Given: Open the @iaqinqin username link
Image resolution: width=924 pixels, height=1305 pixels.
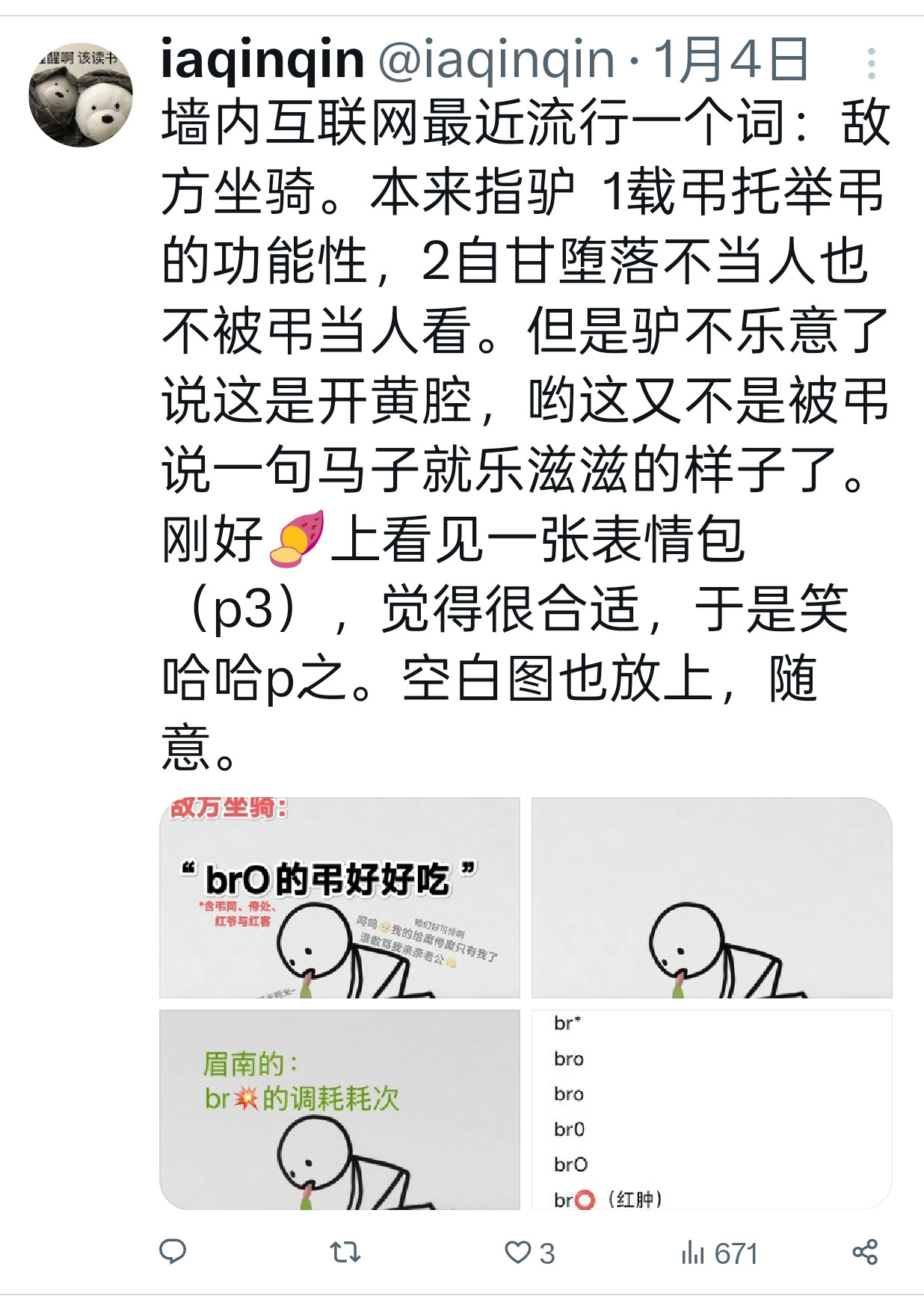Looking at the screenshot, I should coord(496,60).
